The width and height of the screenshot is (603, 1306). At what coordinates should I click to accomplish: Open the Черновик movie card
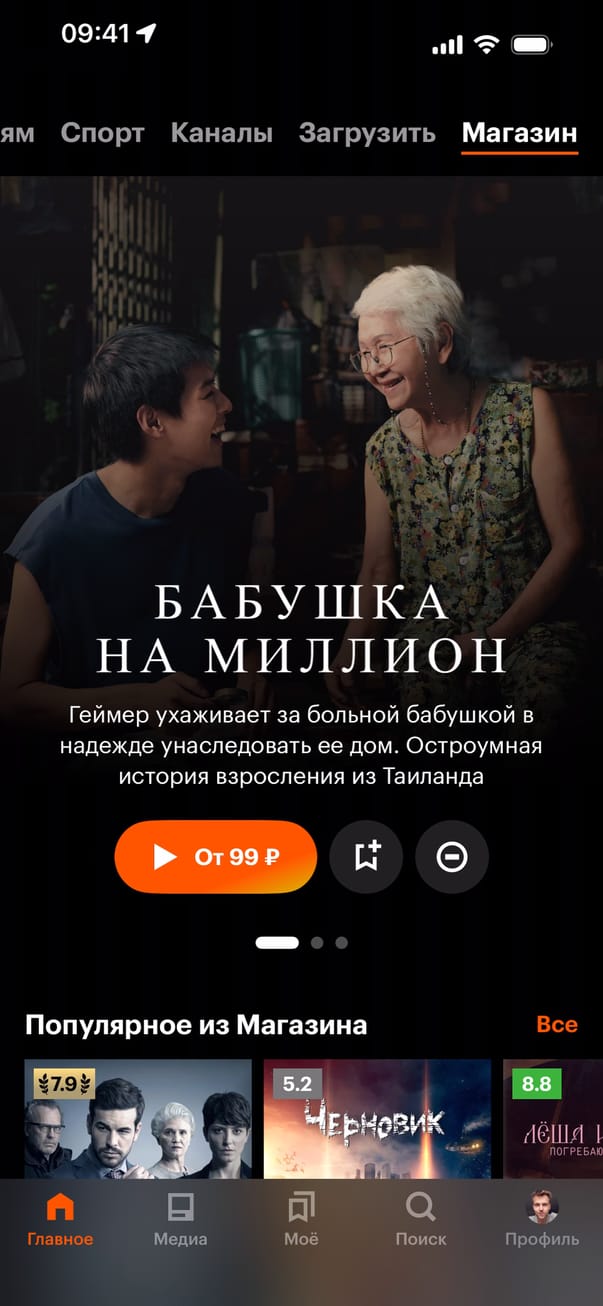tap(377, 1118)
